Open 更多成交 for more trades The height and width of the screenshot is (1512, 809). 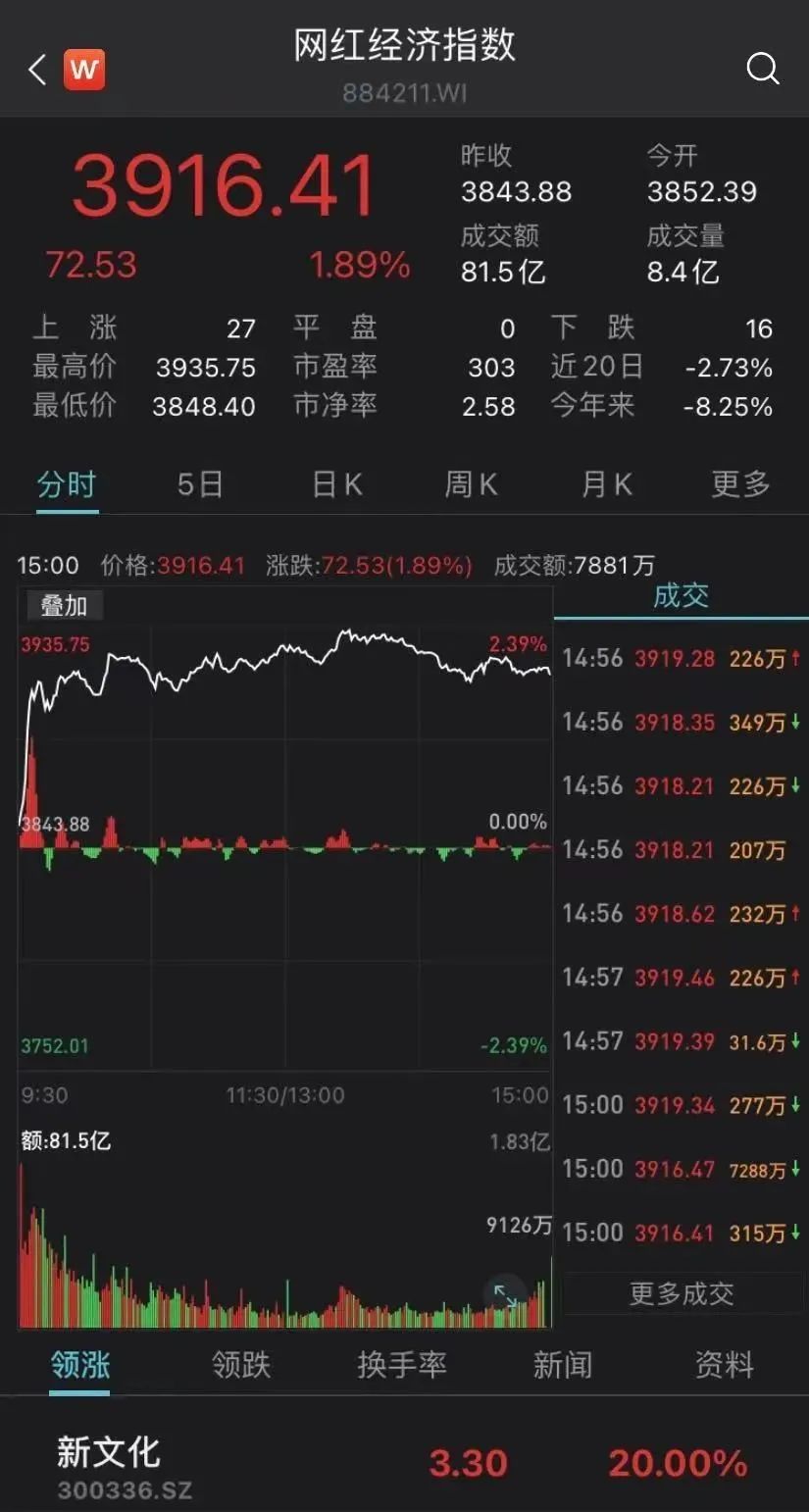pos(682,1293)
